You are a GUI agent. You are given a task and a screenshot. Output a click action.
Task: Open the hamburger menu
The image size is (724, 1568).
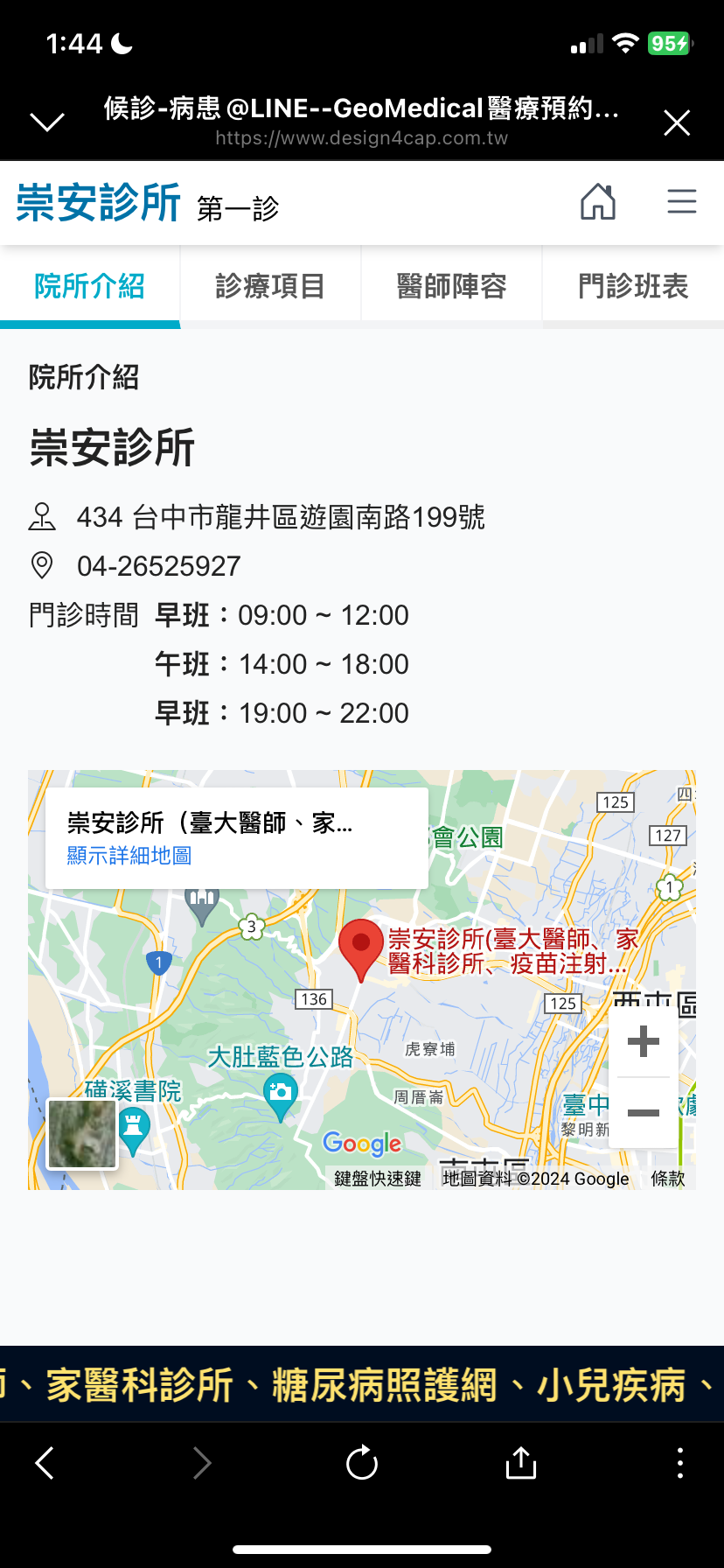(x=682, y=201)
